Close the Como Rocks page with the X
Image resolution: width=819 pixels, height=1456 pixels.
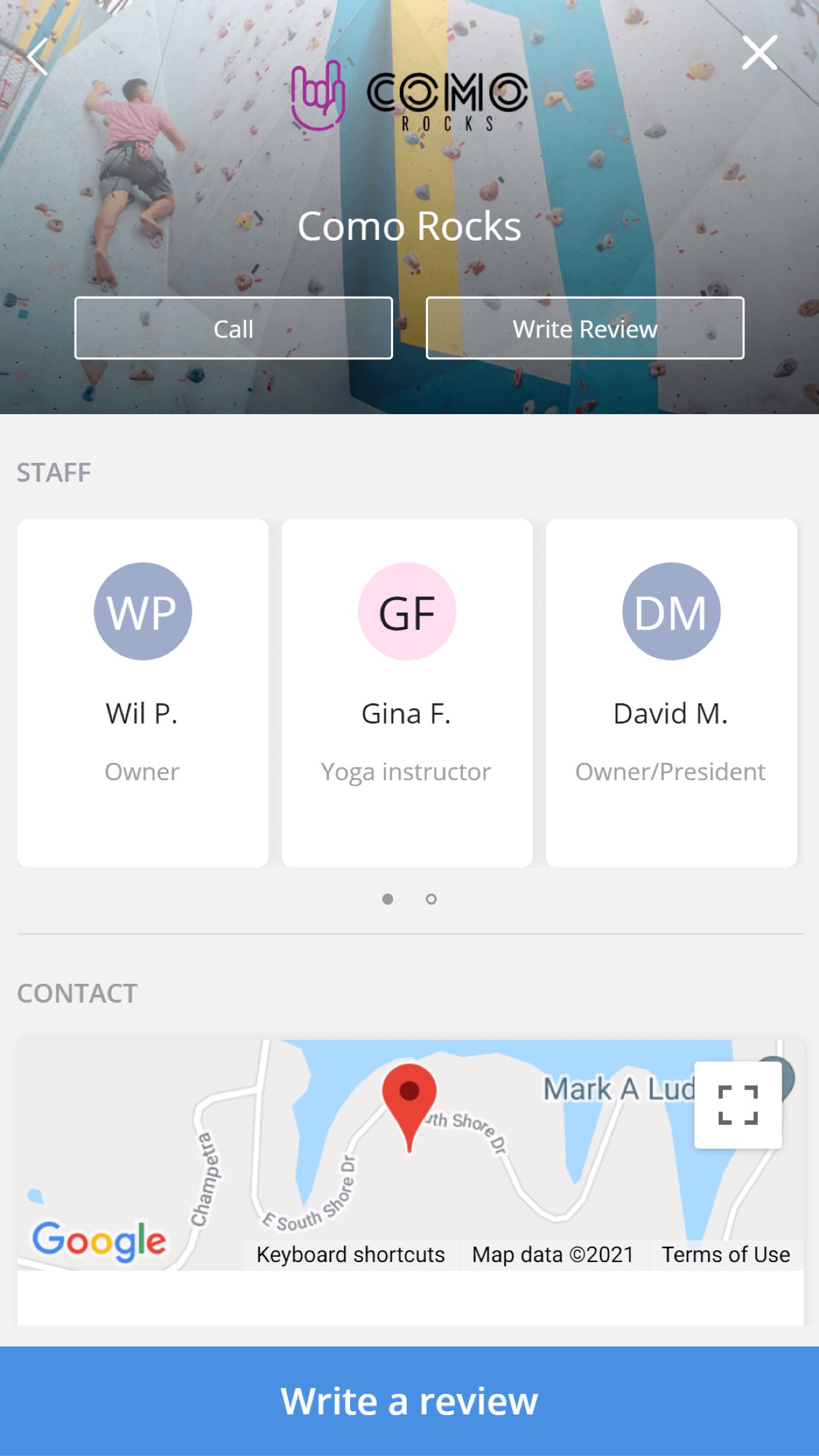(760, 53)
